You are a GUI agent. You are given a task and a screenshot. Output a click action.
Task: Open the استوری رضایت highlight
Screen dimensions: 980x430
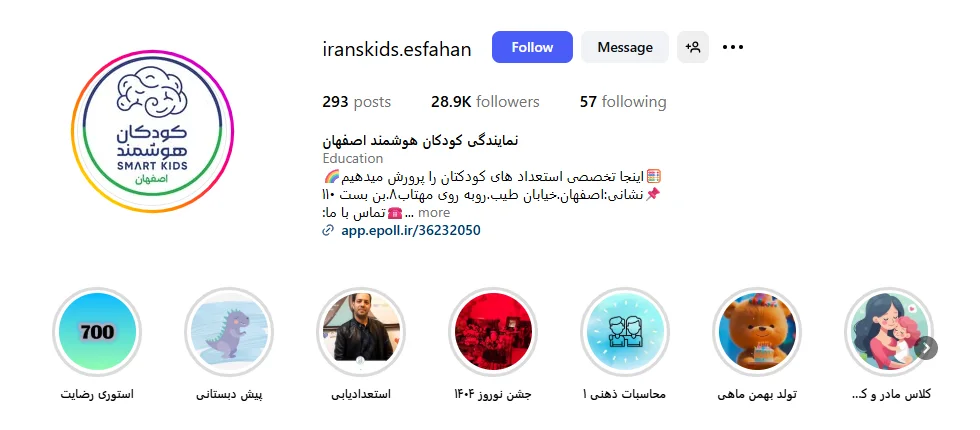tap(97, 332)
